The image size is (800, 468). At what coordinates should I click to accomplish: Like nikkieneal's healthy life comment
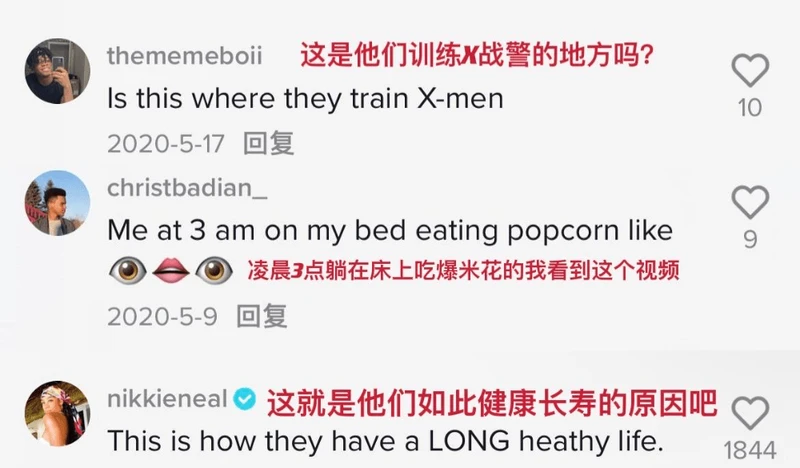tap(750, 413)
